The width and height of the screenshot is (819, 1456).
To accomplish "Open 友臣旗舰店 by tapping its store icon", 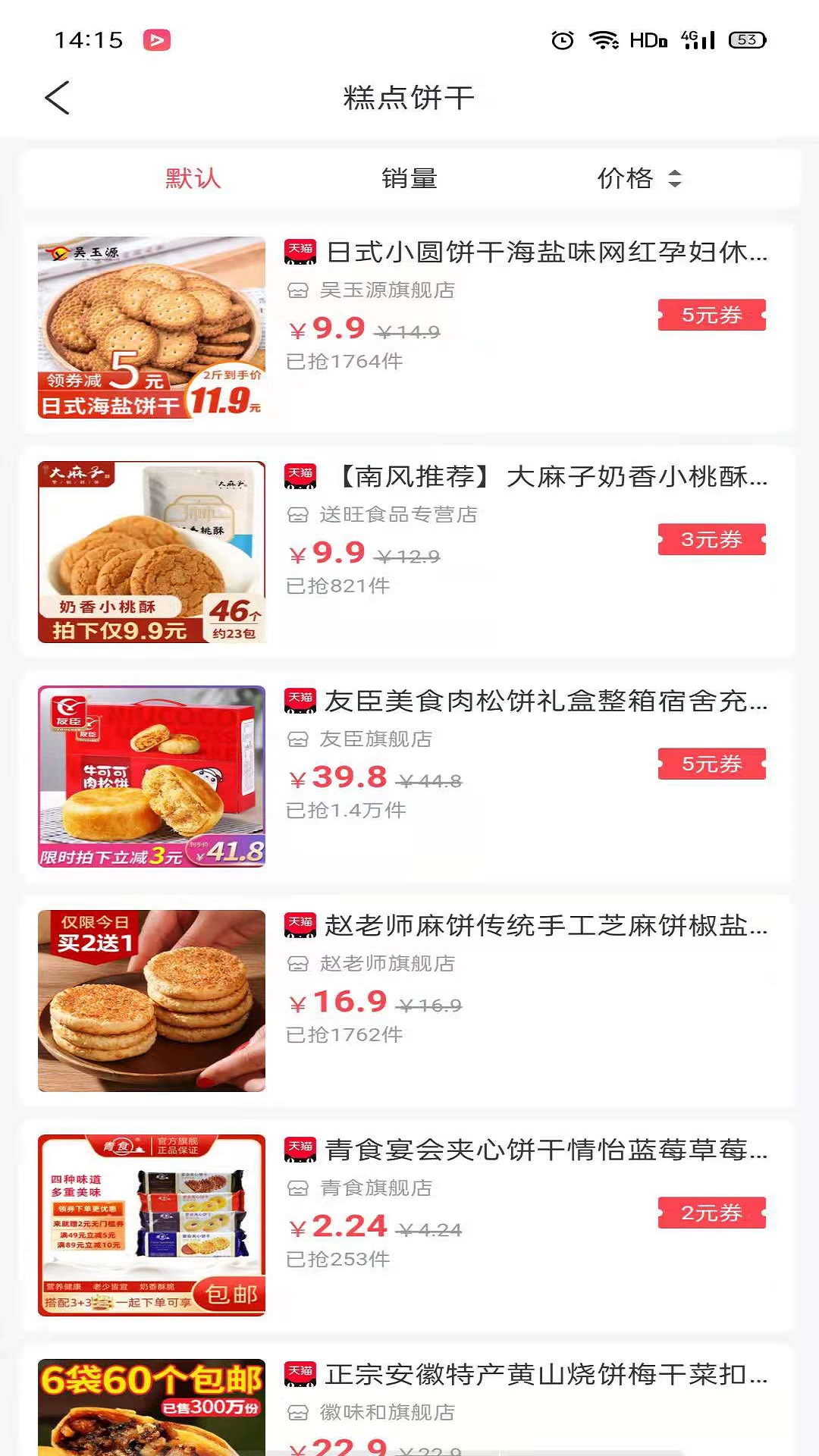I will point(298,741).
